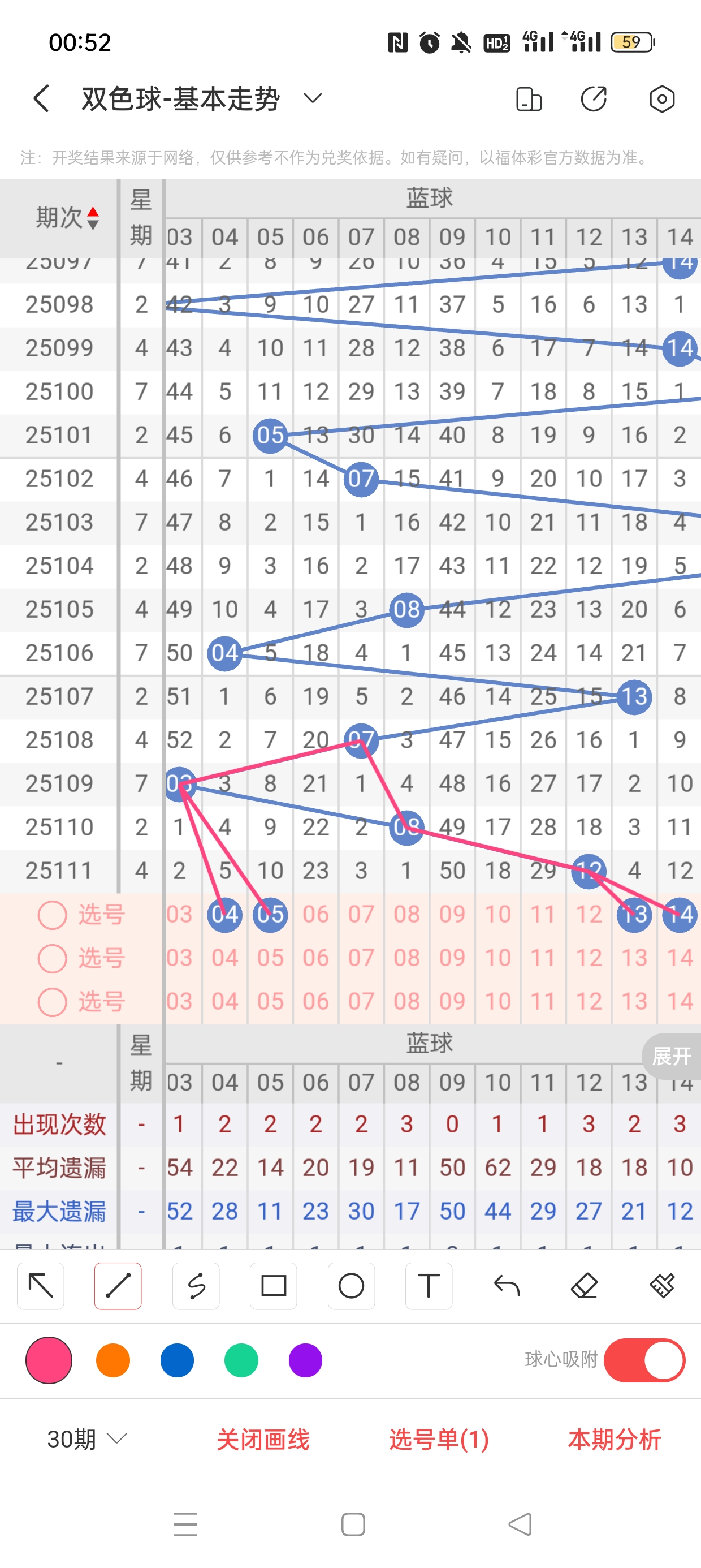Open the 双色球-基本走势 dropdown

(x=312, y=98)
